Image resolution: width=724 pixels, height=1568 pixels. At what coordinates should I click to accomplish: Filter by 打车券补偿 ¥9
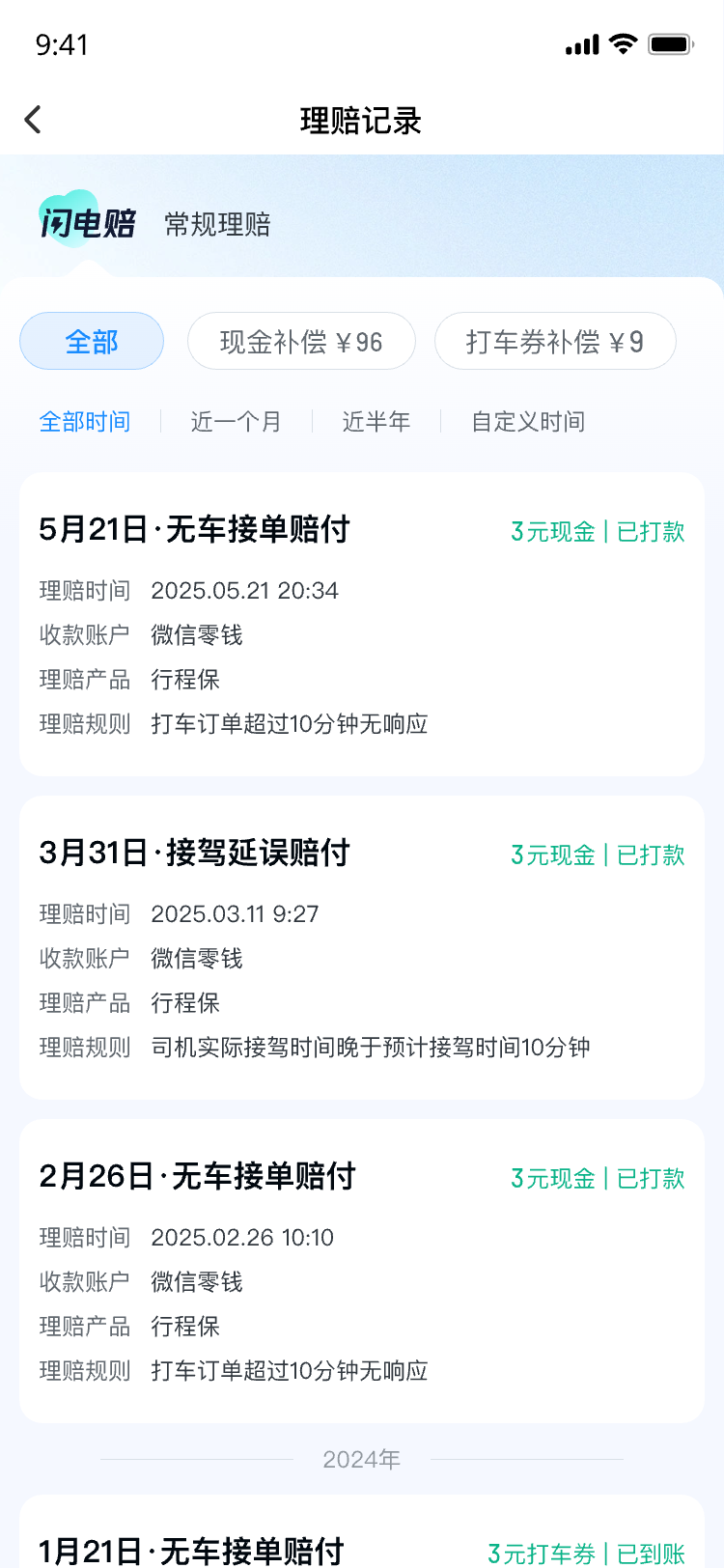555,341
